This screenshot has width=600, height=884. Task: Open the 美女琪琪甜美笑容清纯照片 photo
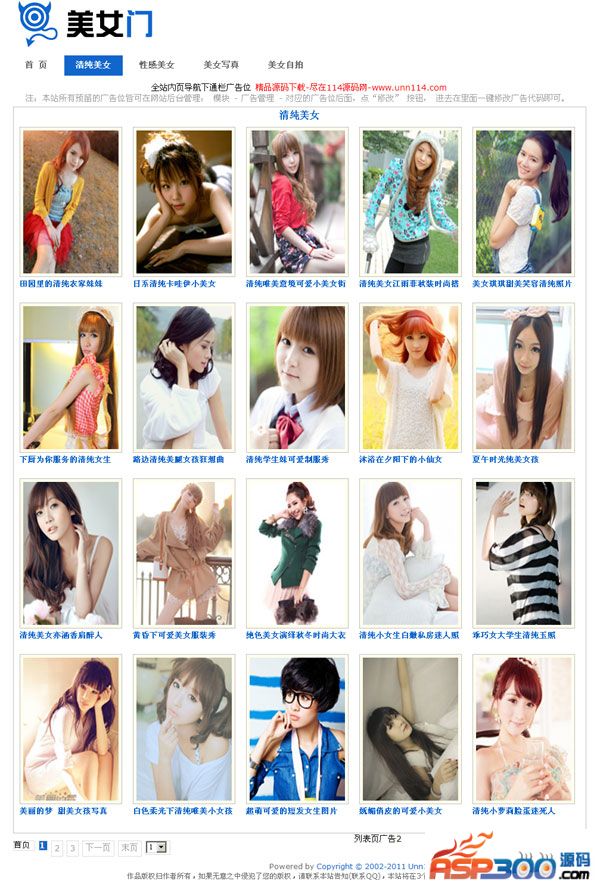point(523,202)
